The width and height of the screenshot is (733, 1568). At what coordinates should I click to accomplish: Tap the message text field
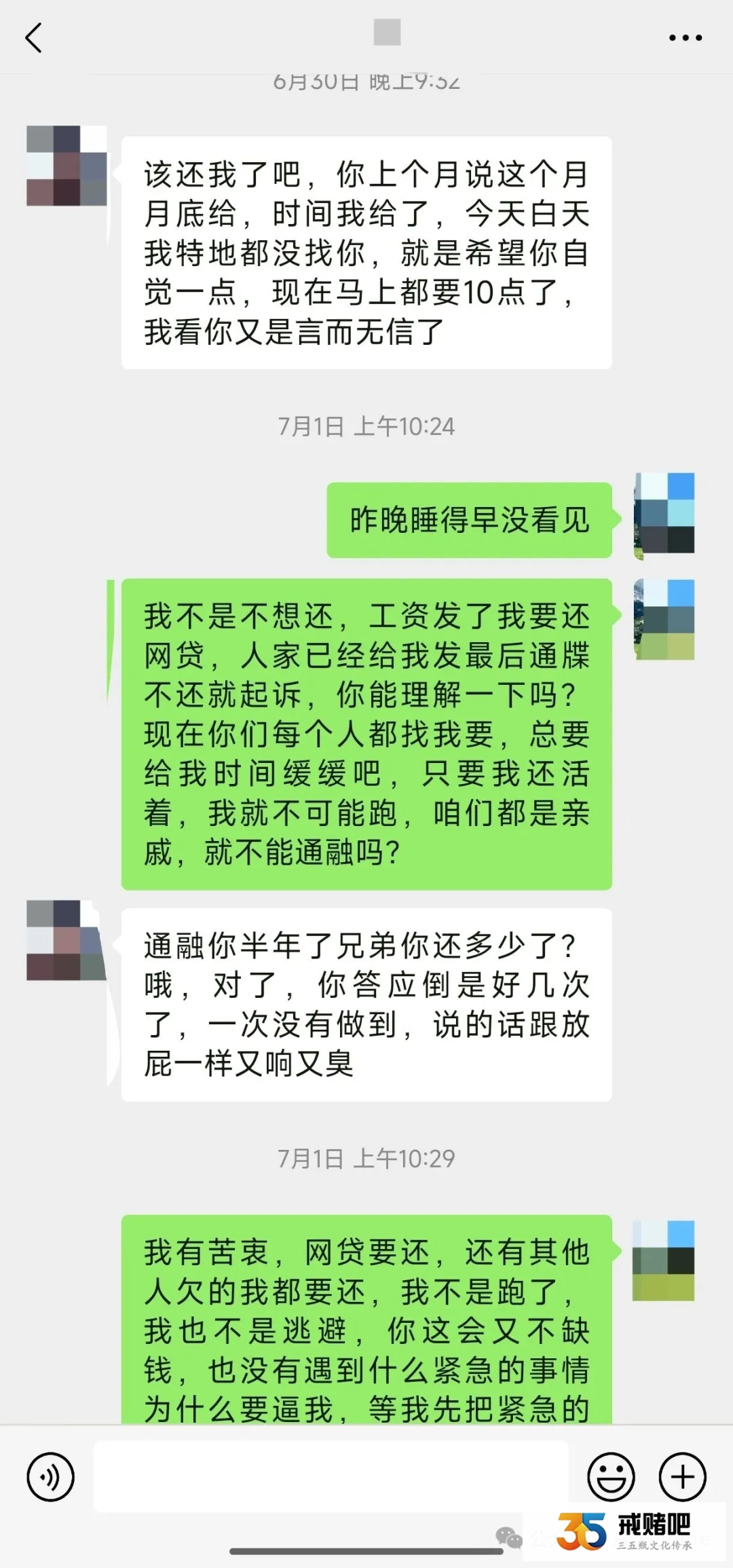click(x=331, y=1476)
